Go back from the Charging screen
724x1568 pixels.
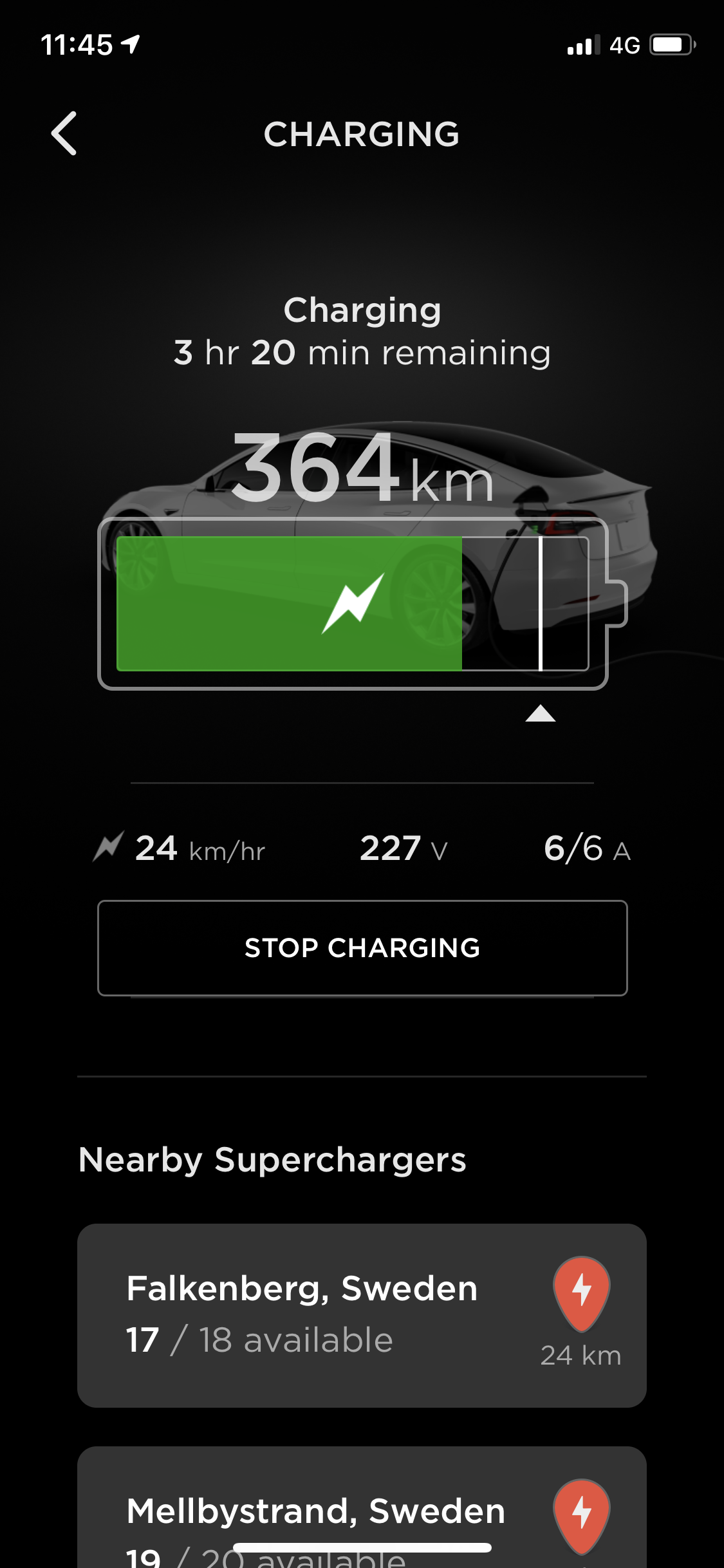pyautogui.click(x=64, y=133)
